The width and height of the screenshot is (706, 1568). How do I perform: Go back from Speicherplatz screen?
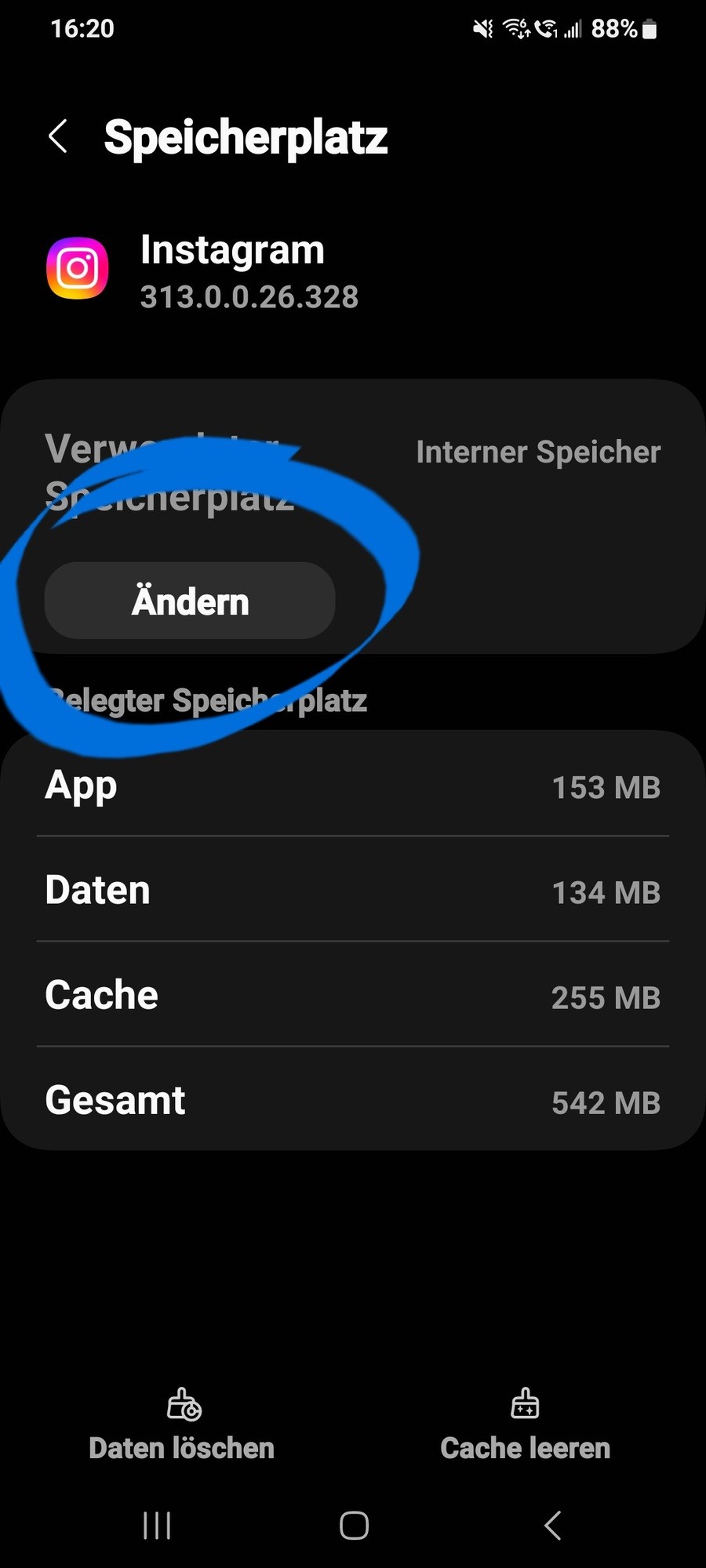58,136
